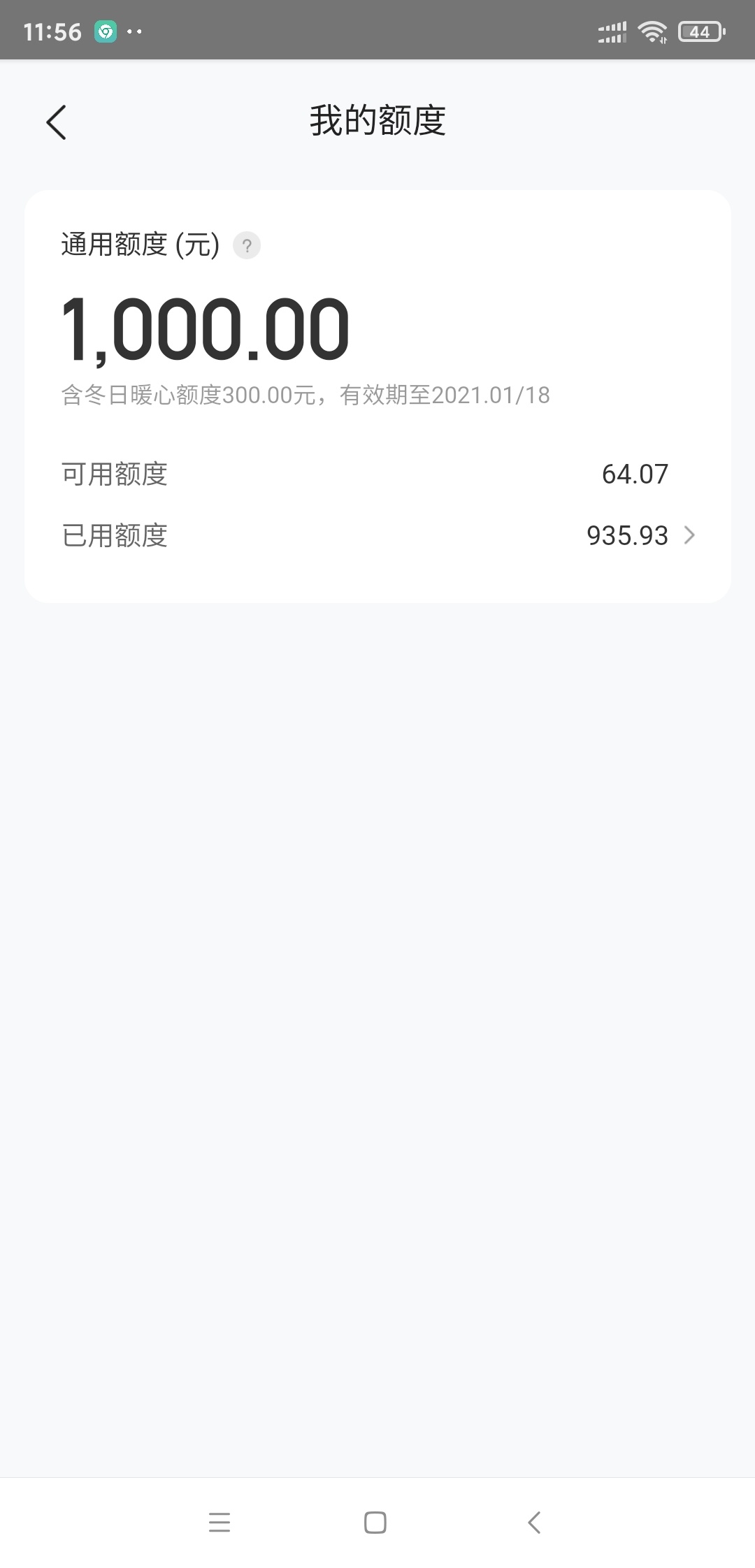Tap the system home button
The image size is (755, 1568).
point(375,1523)
